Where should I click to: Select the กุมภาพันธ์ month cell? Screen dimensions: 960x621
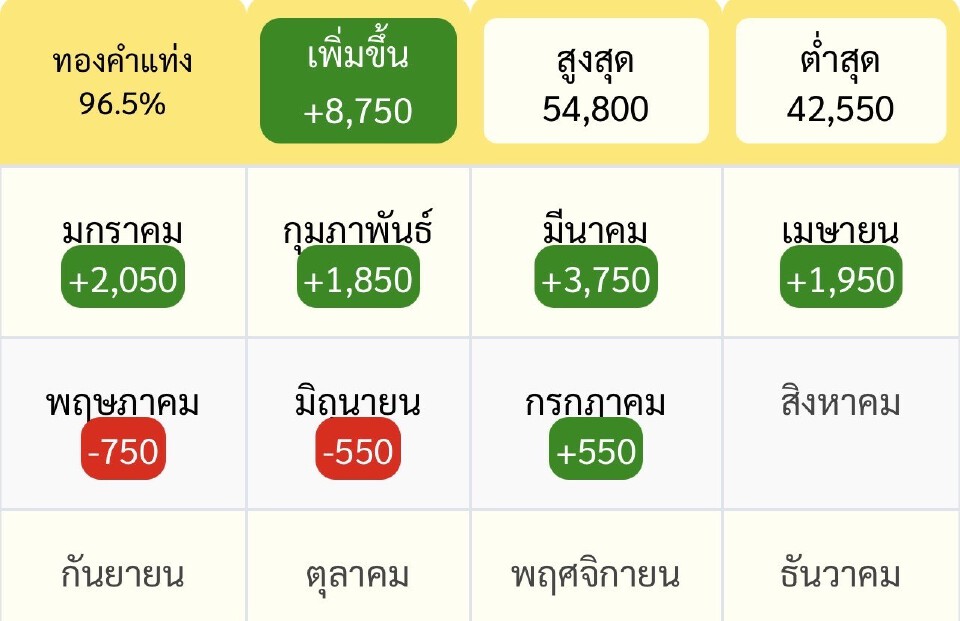click(359, 254)
